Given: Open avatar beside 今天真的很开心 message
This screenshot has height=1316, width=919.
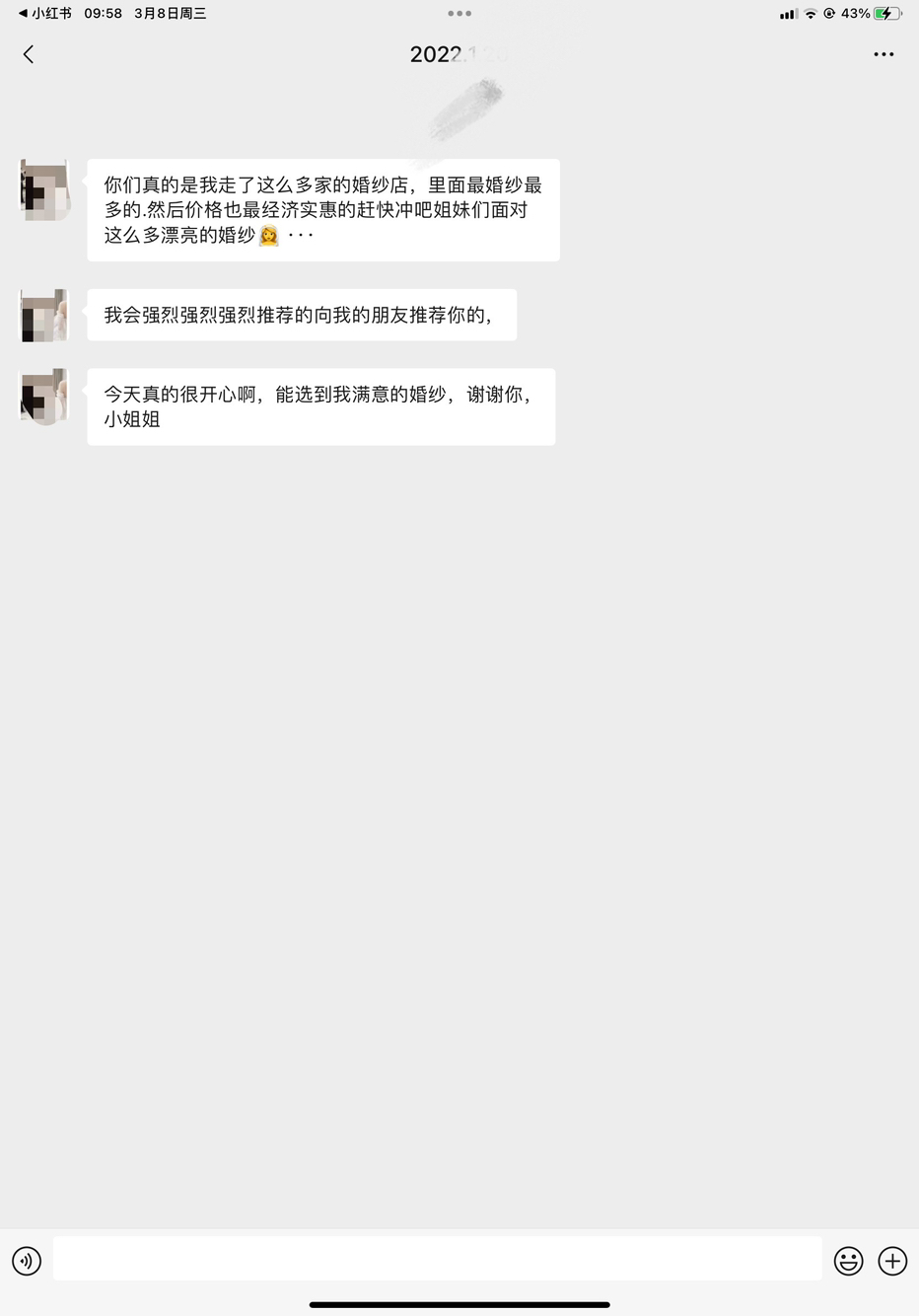Looking at the screenshot, I should [x=44, y=396].
